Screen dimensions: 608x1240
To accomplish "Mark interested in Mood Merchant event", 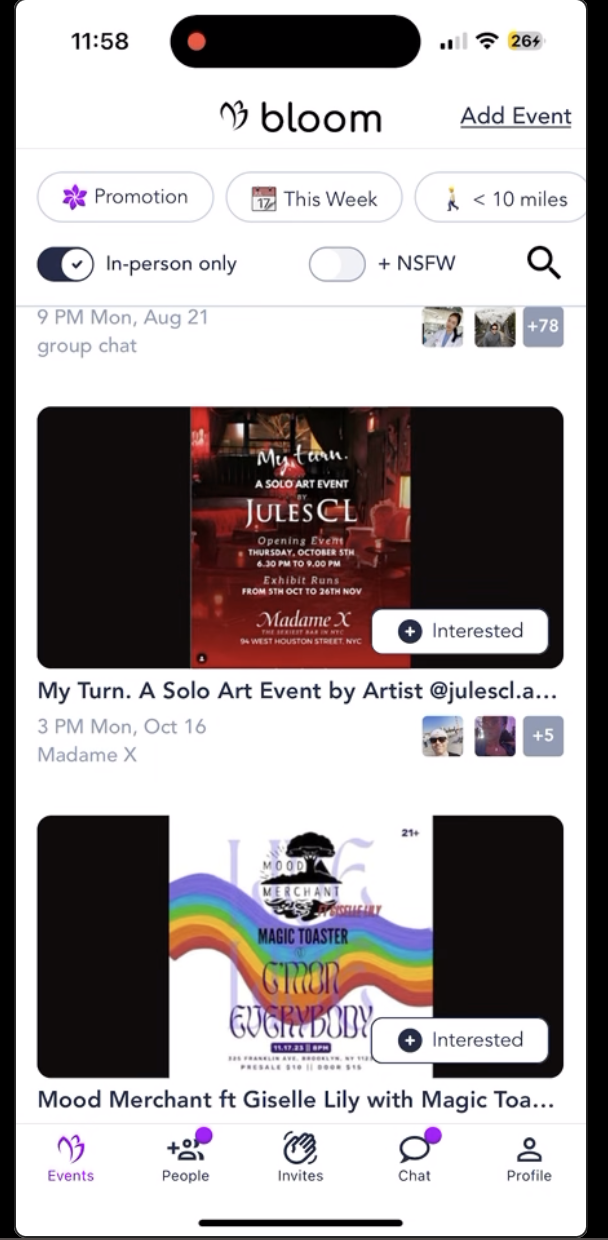I will tap(460, 1040).
